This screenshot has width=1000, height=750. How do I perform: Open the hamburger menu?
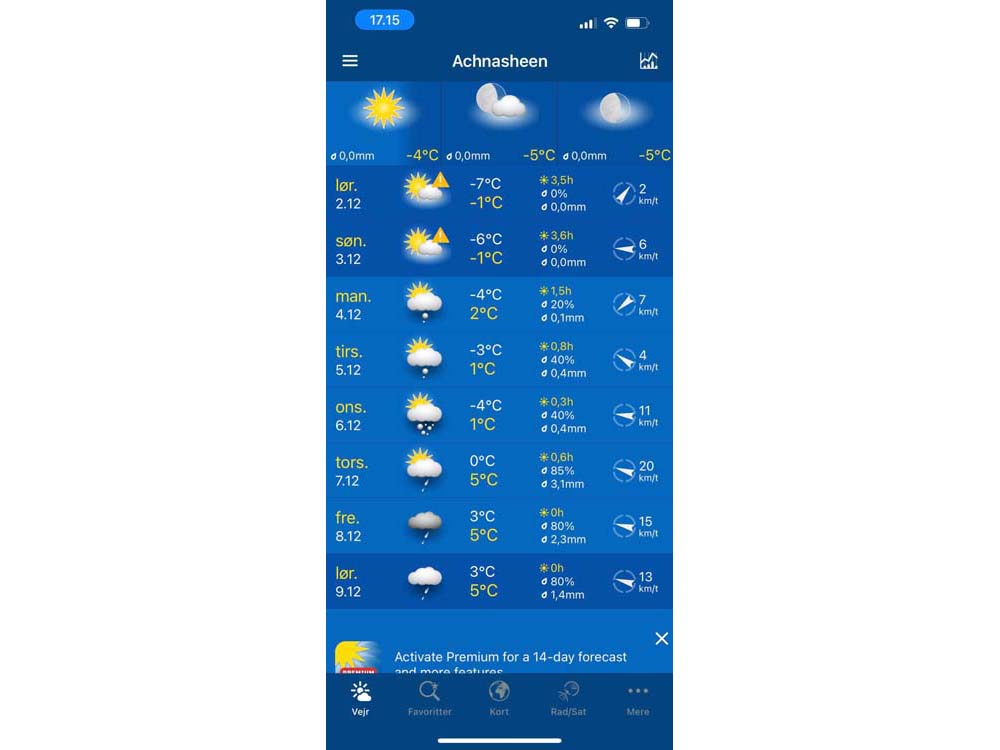tap(350, 61)
